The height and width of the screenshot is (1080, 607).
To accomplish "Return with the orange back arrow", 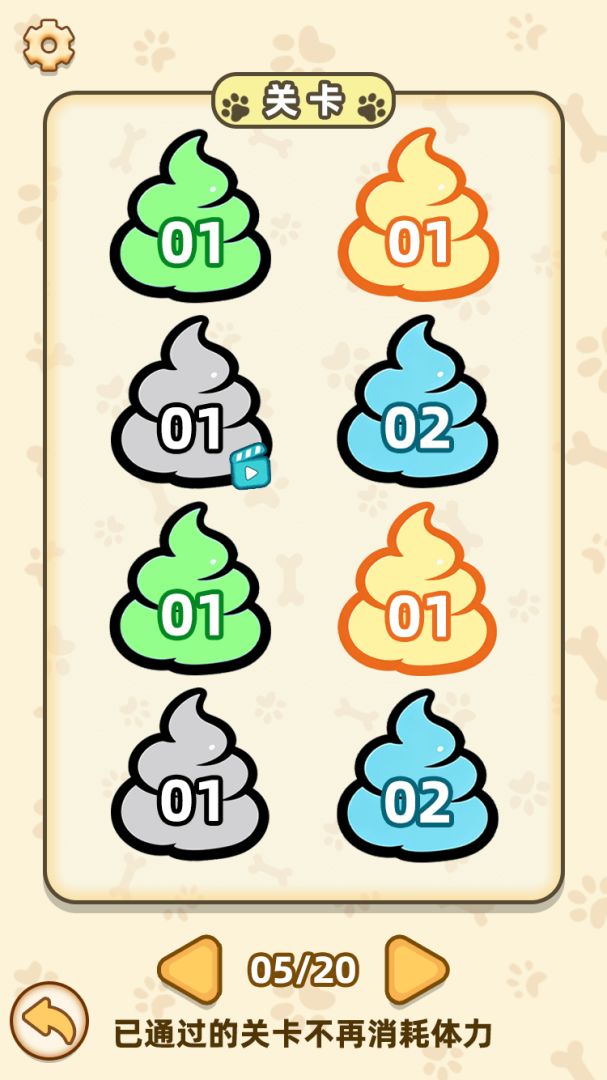I will tap(49, 1022).
